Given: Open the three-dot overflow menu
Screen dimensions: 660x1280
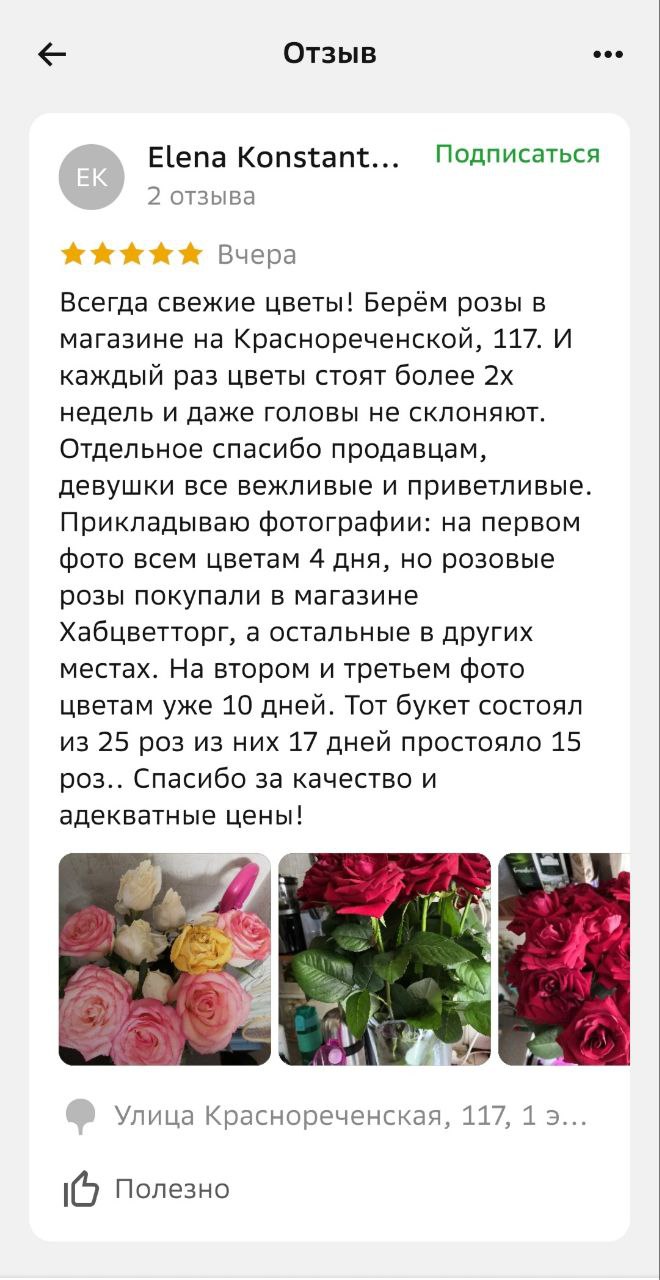Looking at the screenshot, I should (608, 54).
